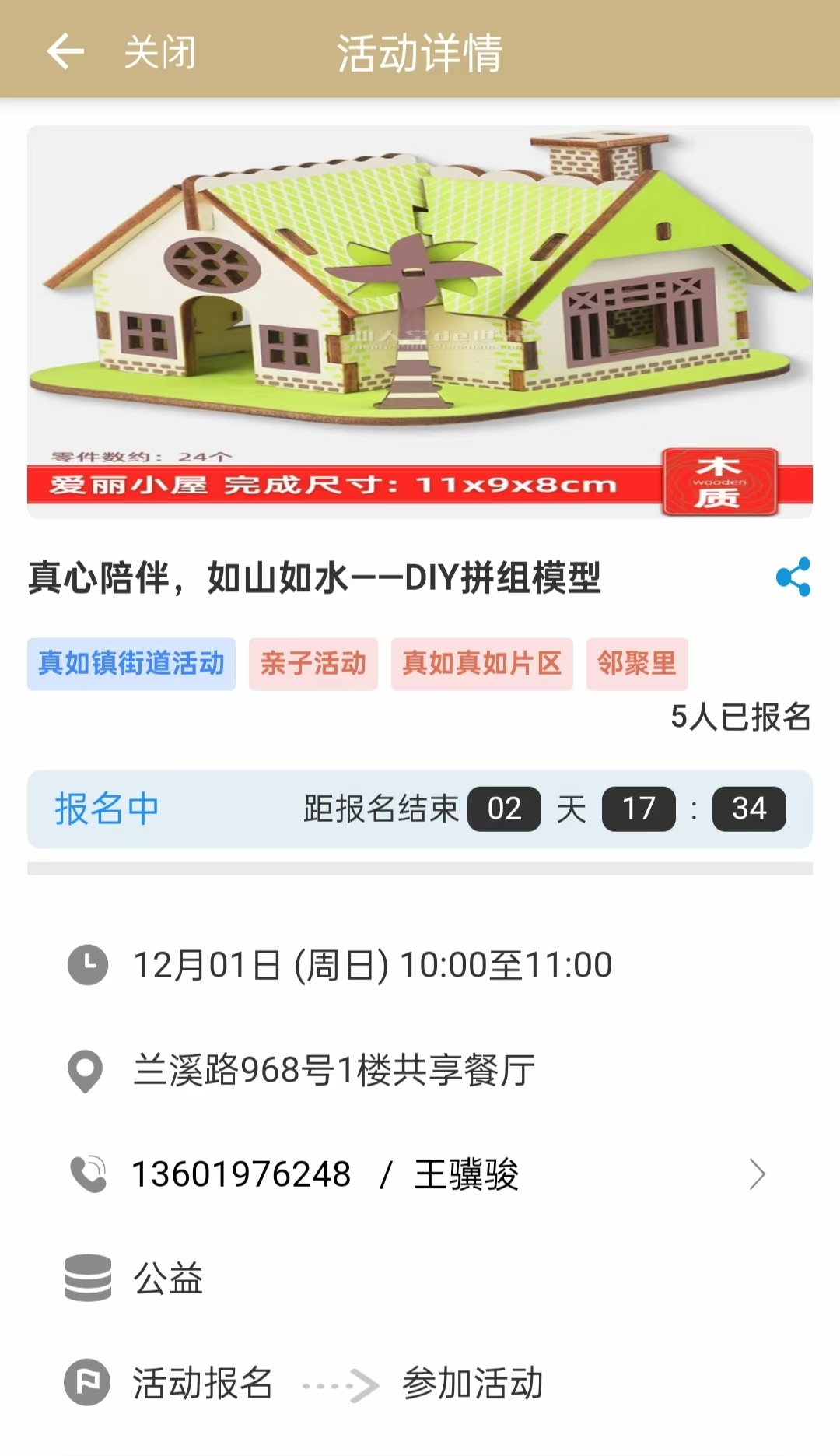This screenshot has height=1456, width=840.
Task: Choose the 邻聚里 tag
Action: [x=636, y=664]
